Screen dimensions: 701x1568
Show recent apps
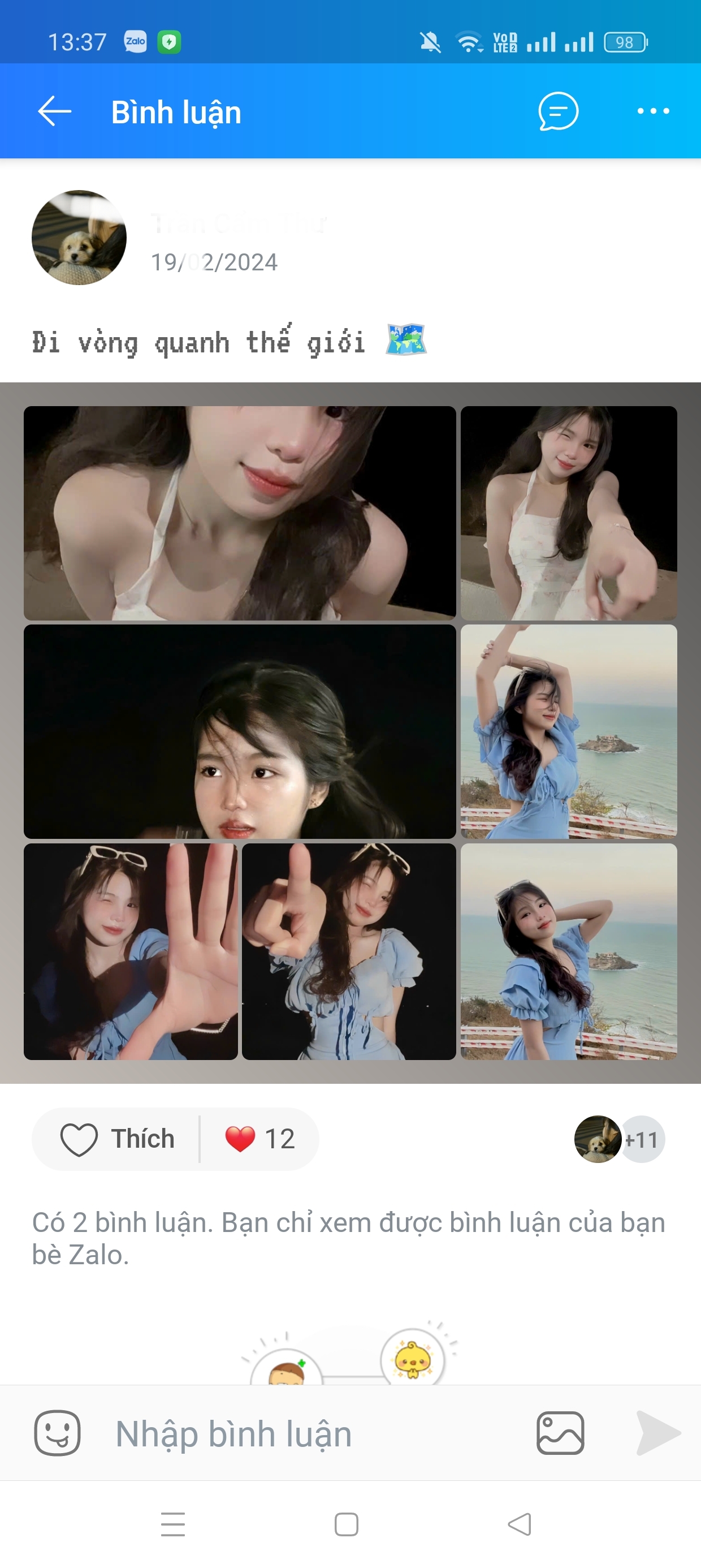pos(173,1524)
